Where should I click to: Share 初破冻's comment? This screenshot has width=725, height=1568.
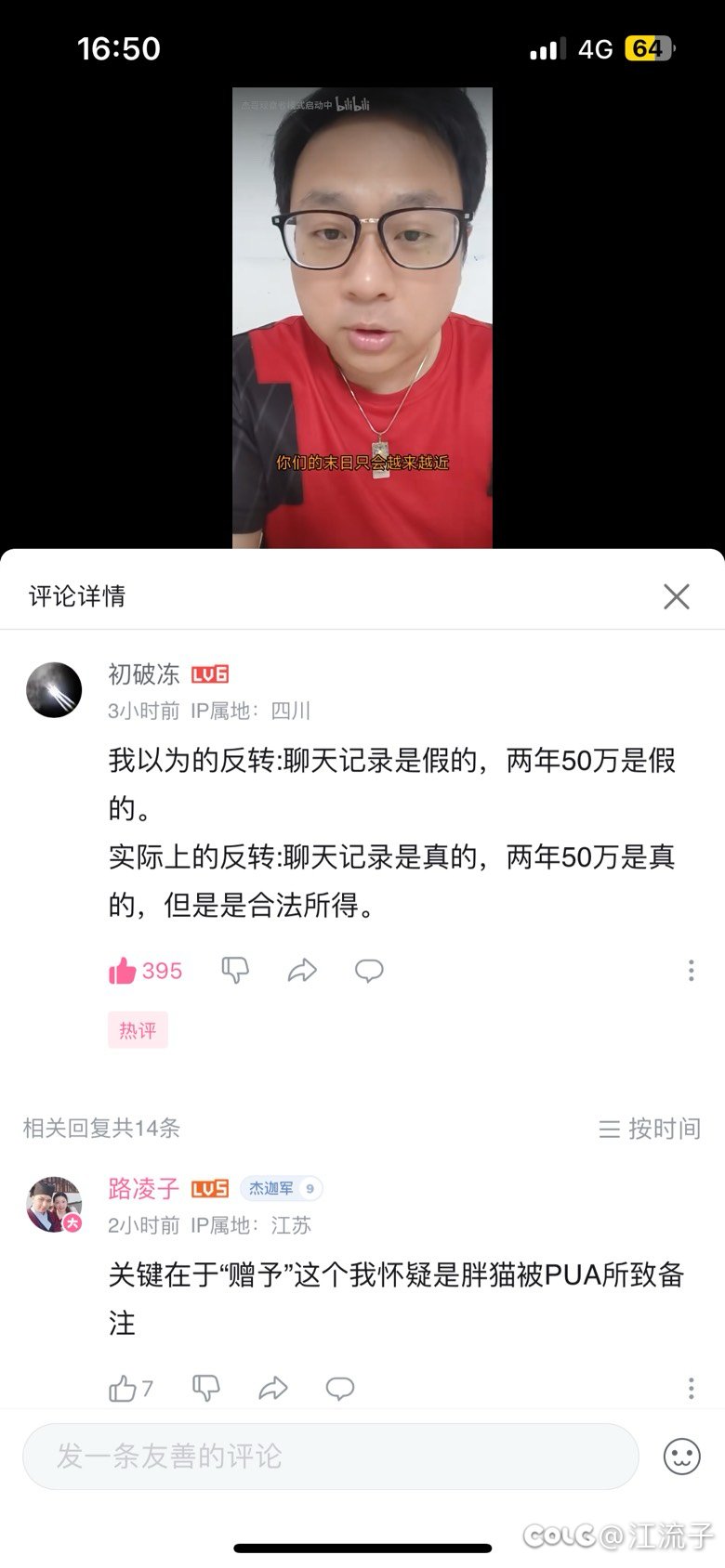point(302,971)
